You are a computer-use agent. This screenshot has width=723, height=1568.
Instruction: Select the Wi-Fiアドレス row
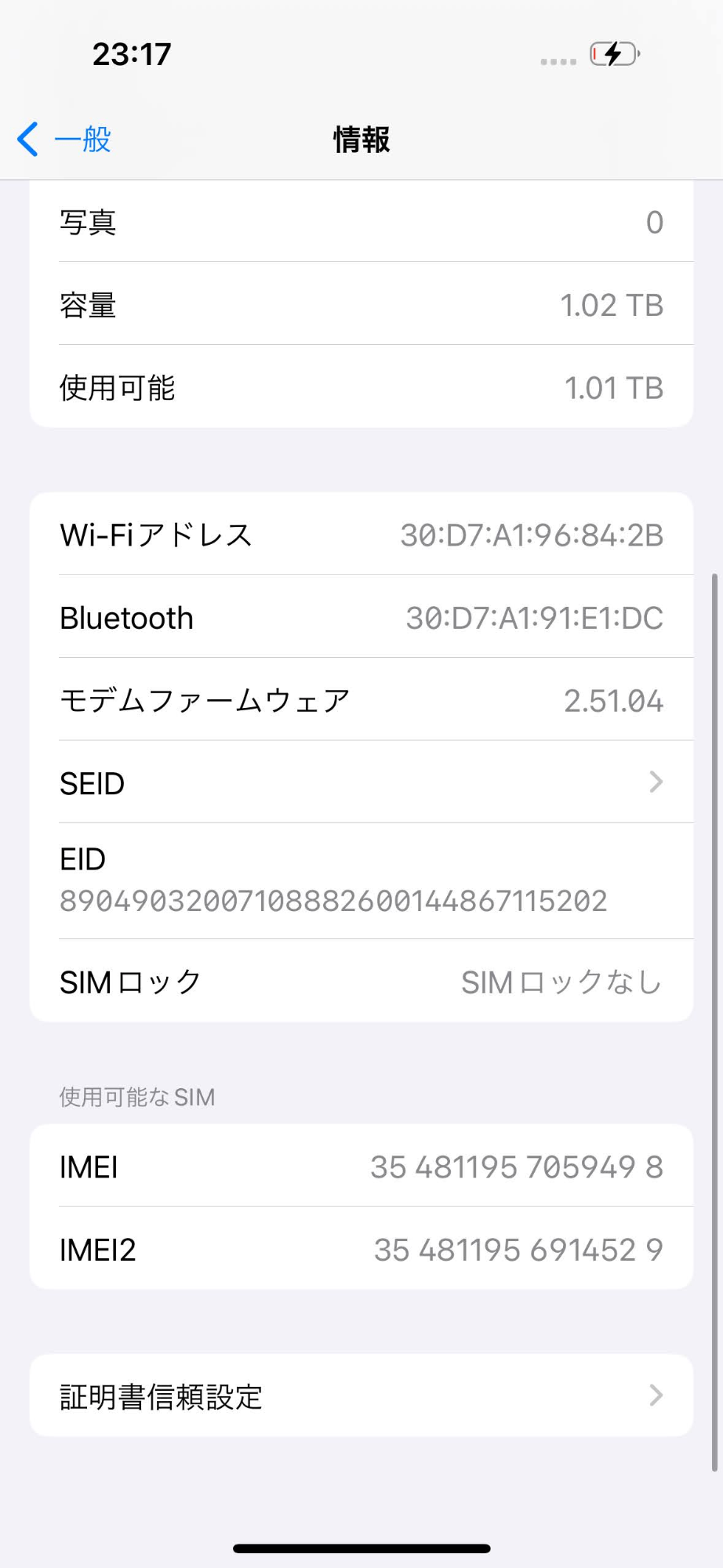coord(361,535)
